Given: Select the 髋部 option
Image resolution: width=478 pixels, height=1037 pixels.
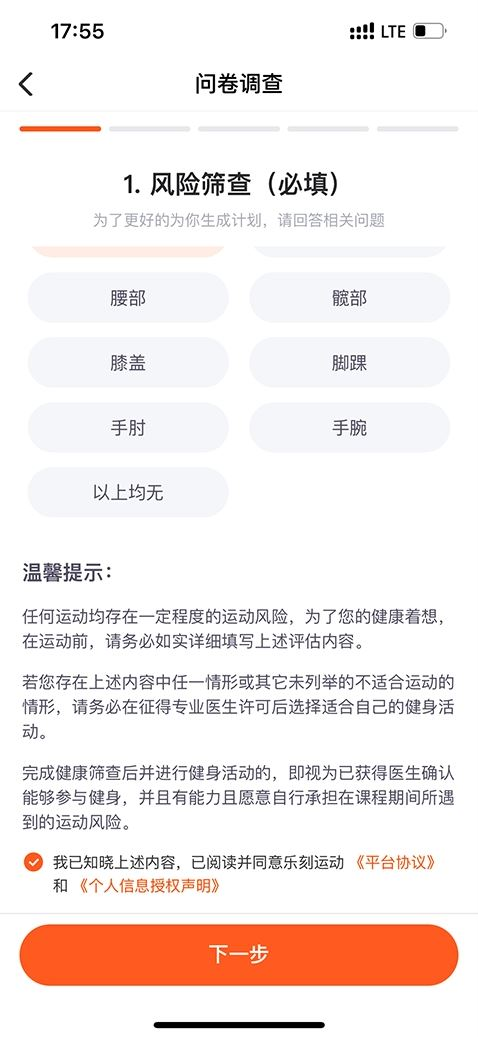Looking at the screenshot, I should [x=350, y=298].
